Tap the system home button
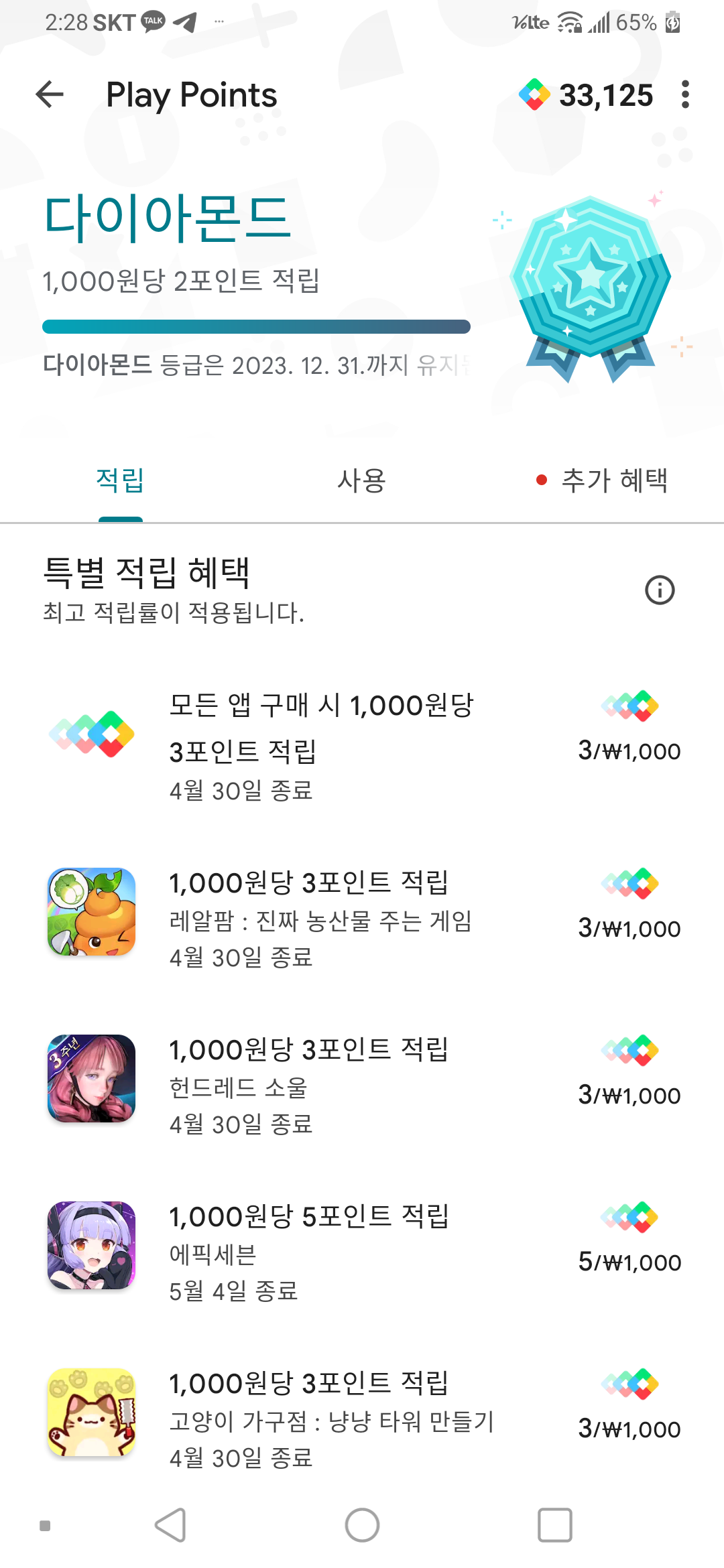 click(362, 1526)
